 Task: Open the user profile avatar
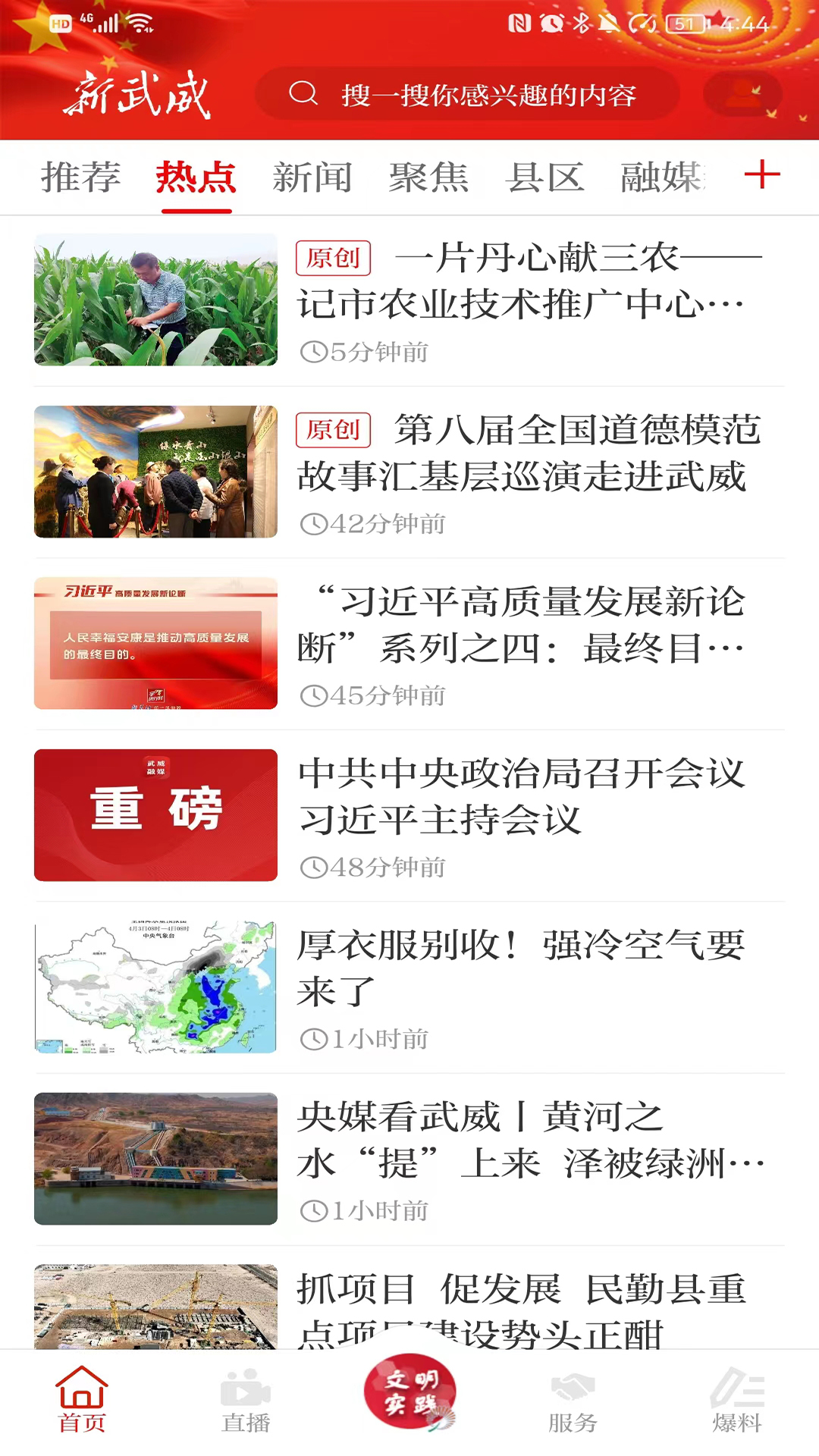tap(742, 94)
